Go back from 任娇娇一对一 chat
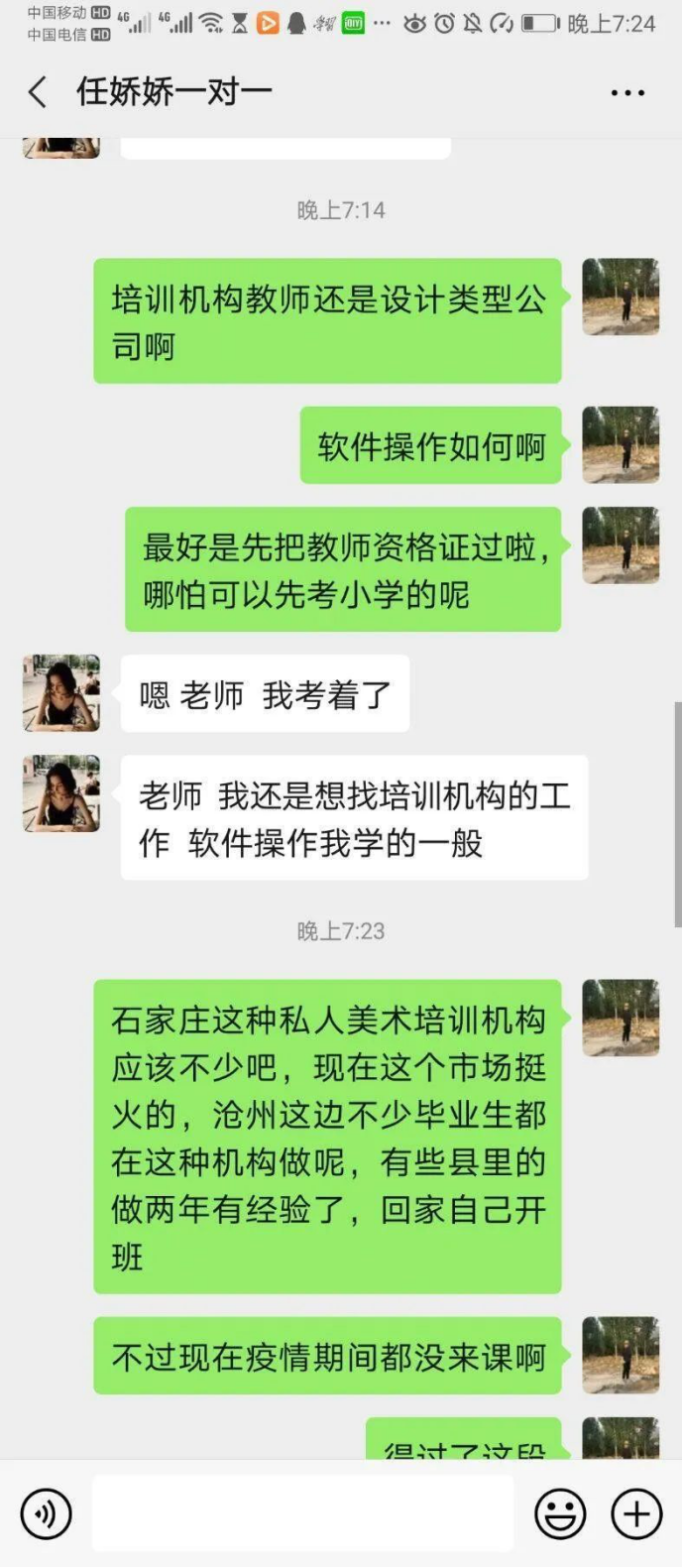682x1568 pixels. tap(38, 92)
